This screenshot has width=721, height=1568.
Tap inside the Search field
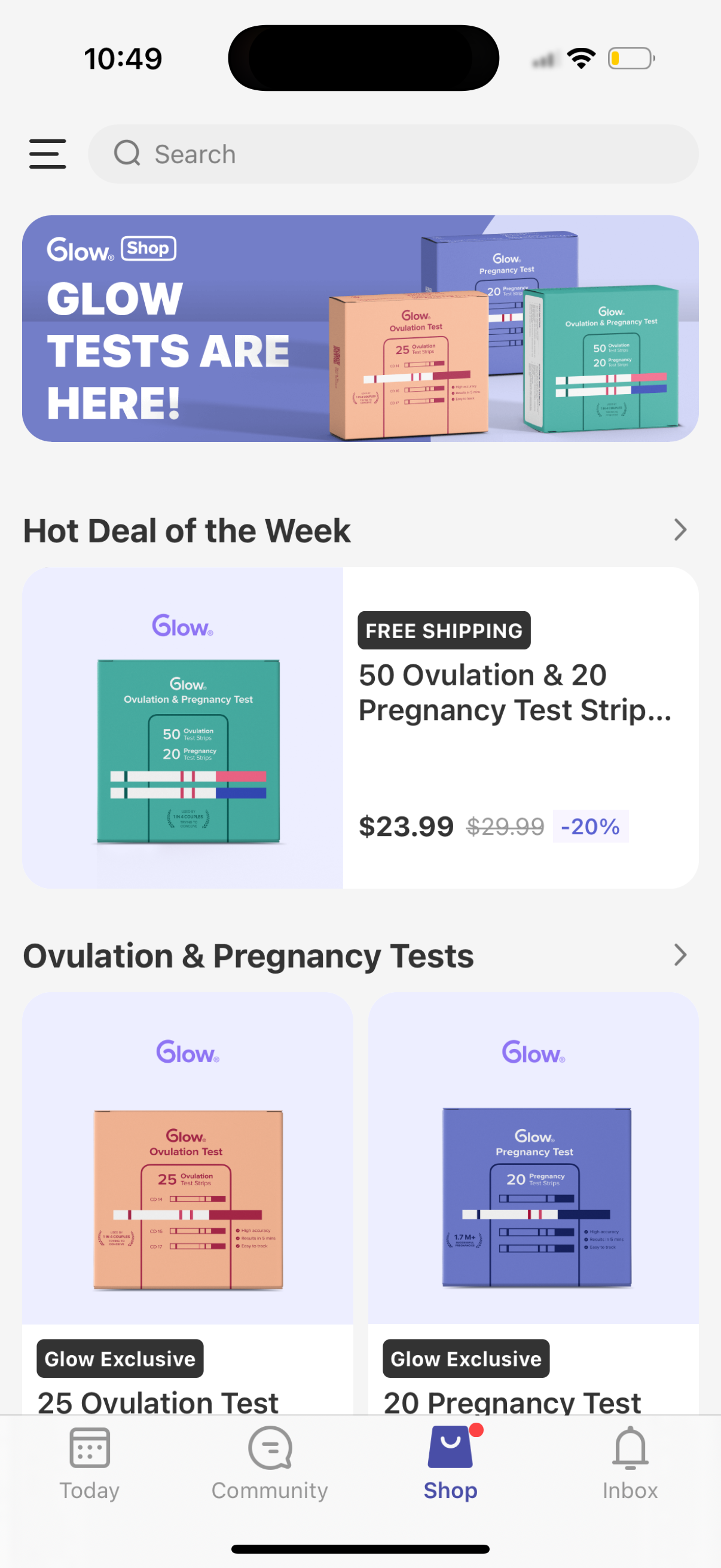393,154
